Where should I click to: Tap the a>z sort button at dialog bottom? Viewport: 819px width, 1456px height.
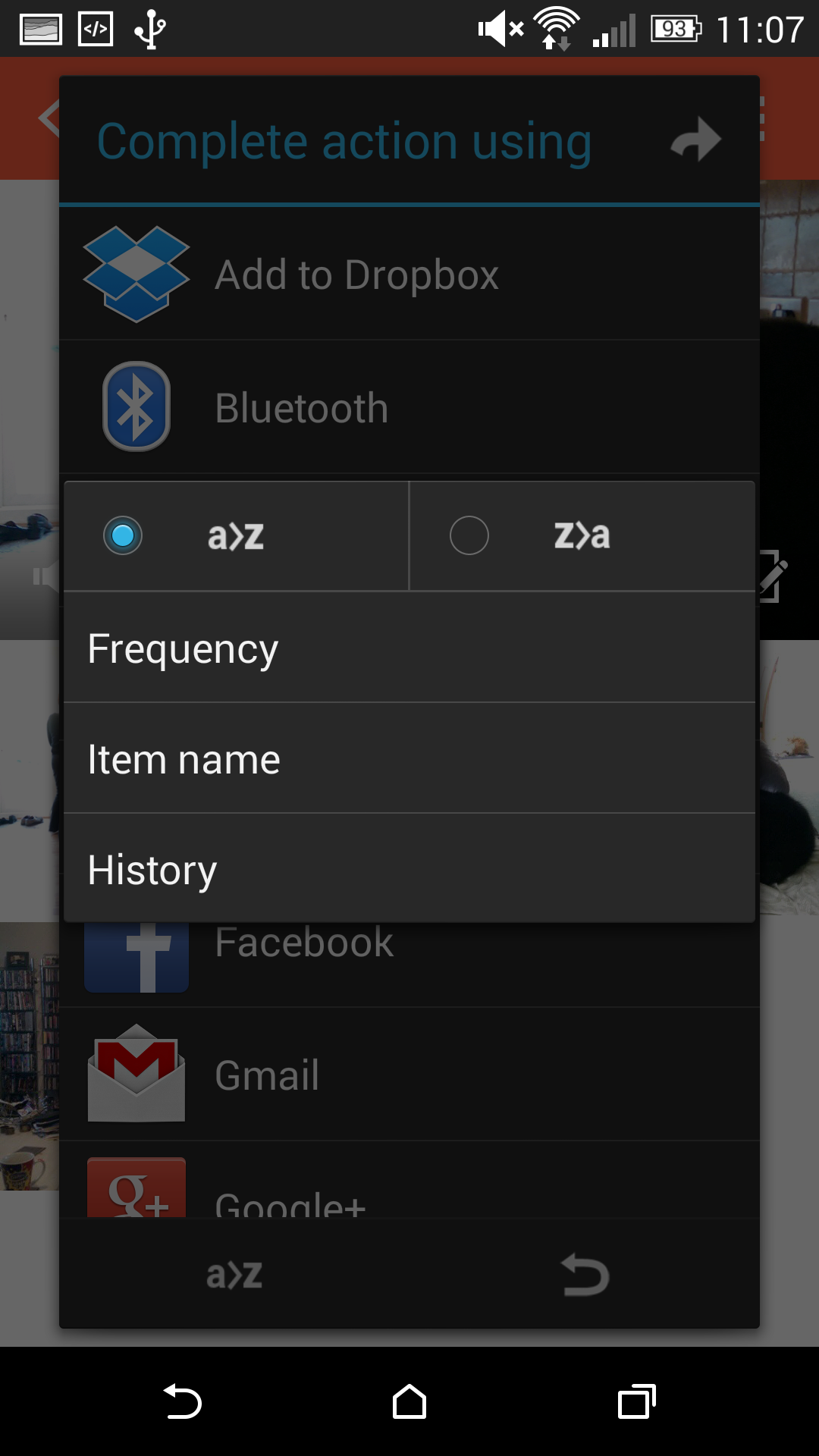pos(234,1275)
